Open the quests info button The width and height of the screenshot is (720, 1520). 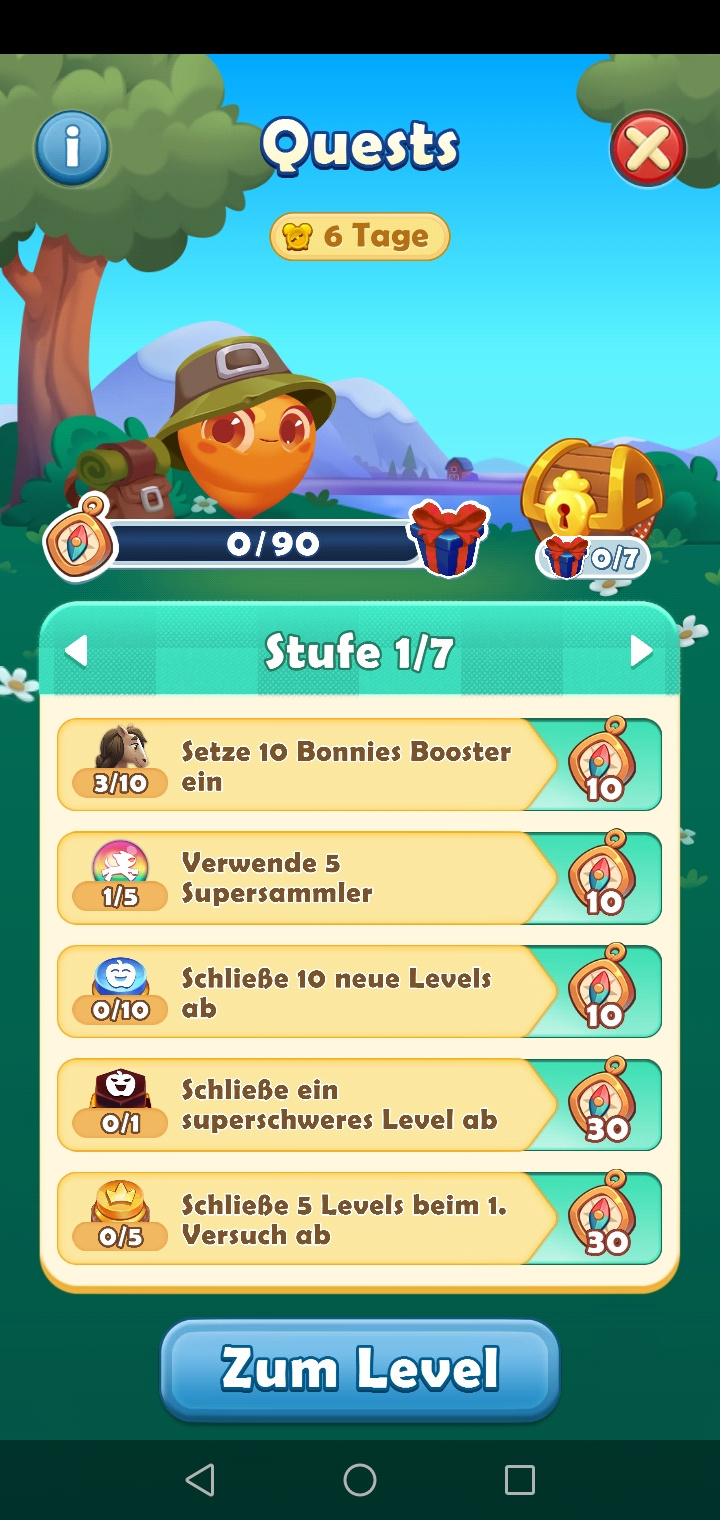pyautogui.click(x=71, y=148)
